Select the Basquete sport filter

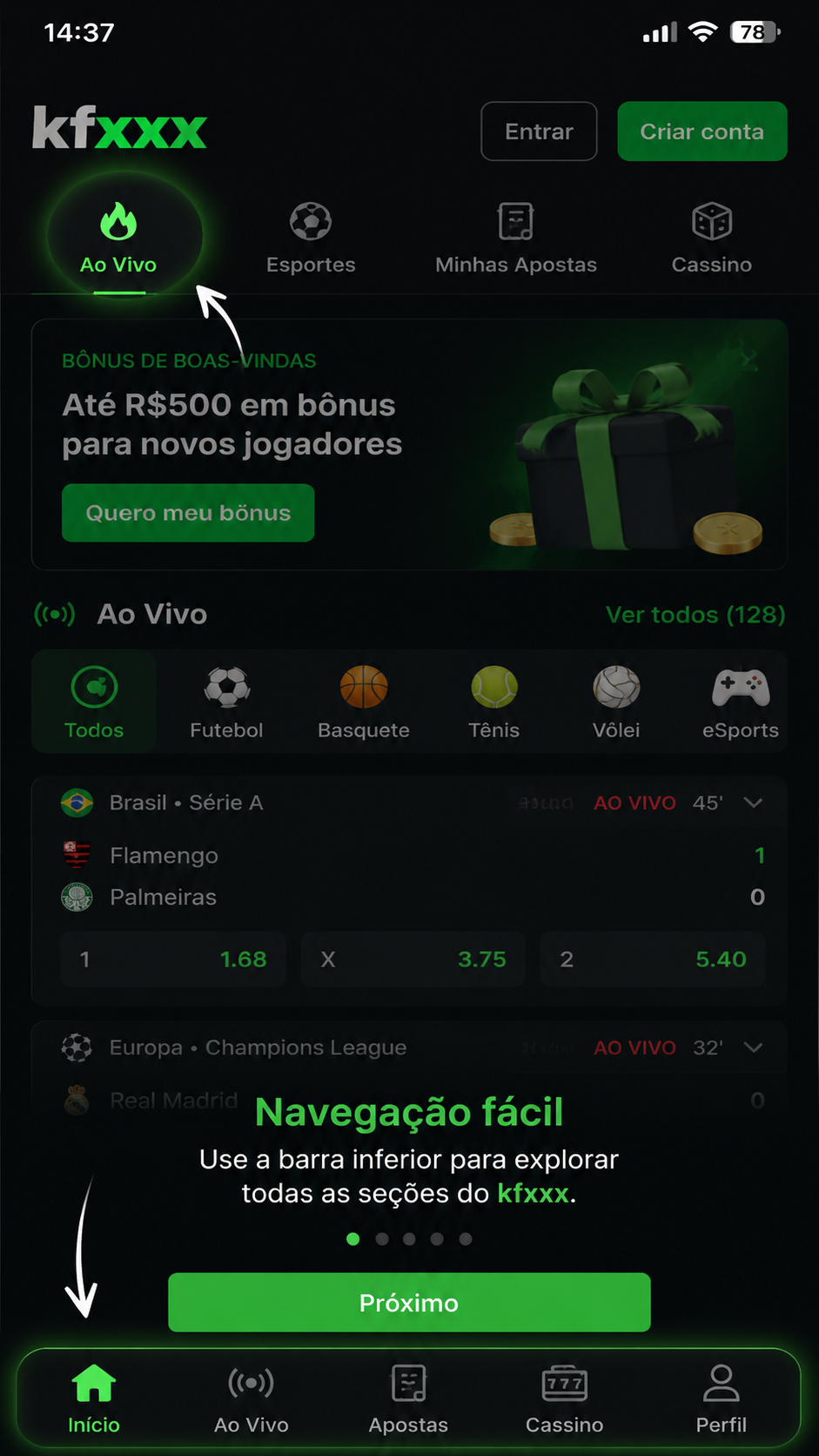[x=364, y=702]
